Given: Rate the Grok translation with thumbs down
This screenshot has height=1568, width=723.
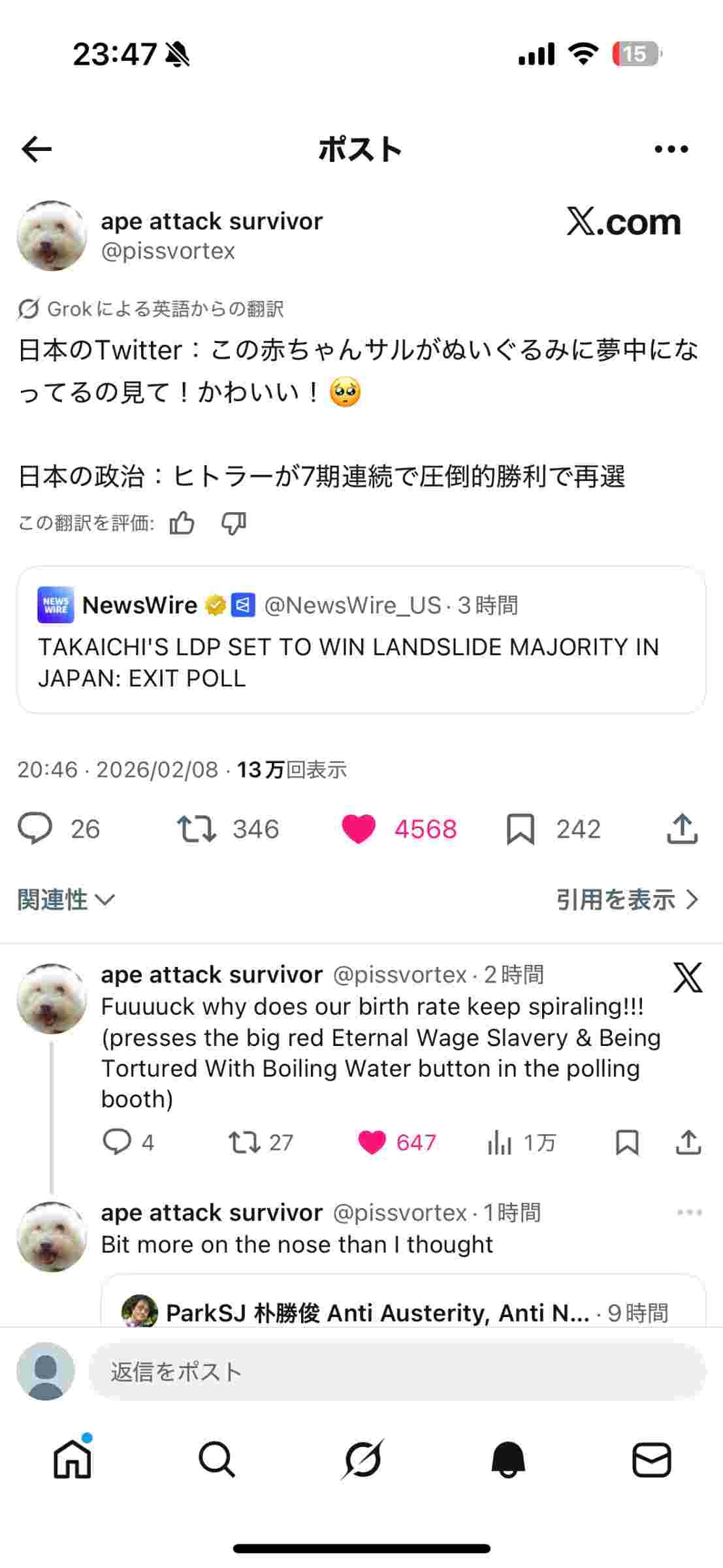Looking at the screenshot, I should (233, 523).
